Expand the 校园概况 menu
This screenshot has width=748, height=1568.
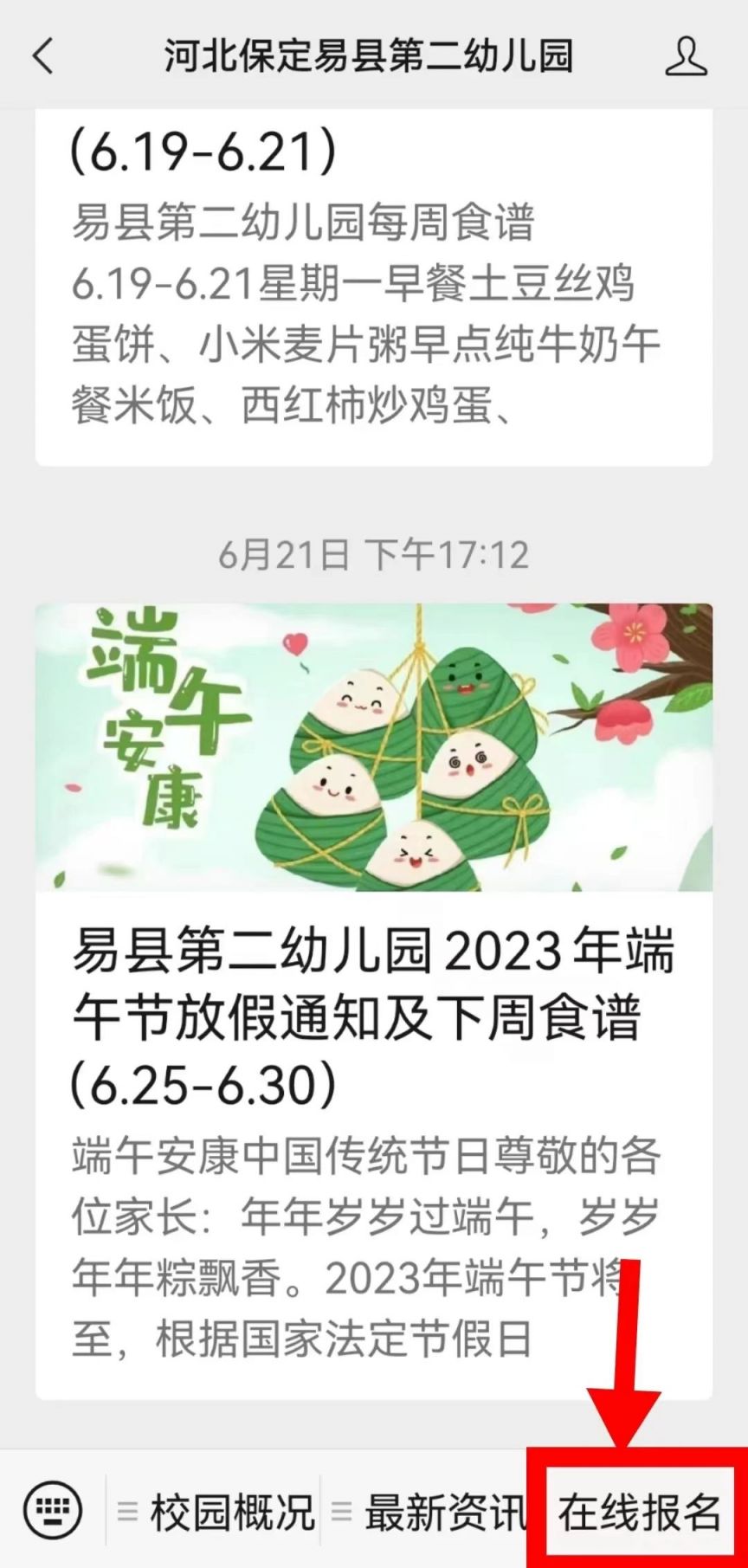(x=216, y=1512)
